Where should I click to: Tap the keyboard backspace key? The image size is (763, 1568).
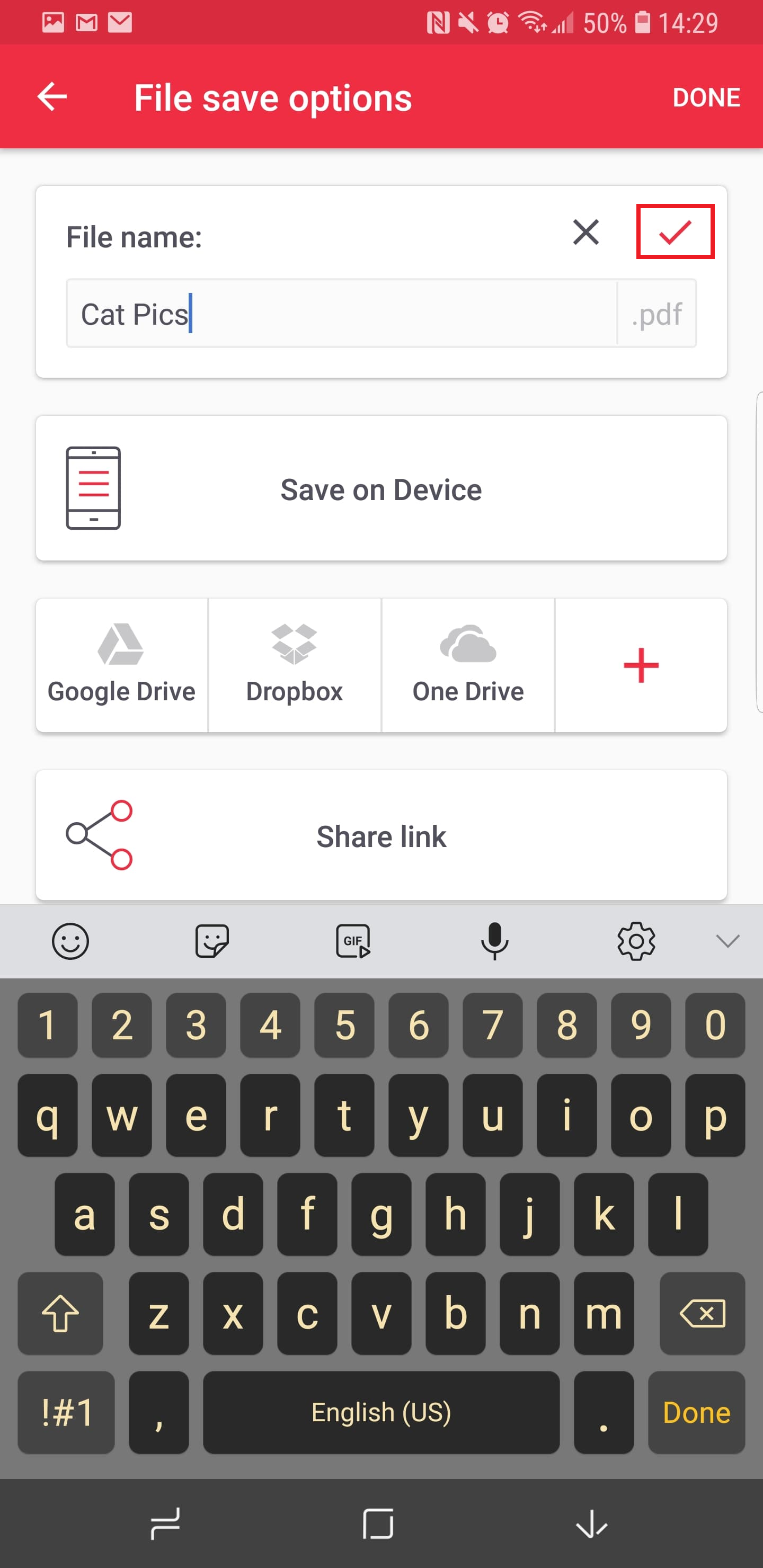(x=702, y=1313)
